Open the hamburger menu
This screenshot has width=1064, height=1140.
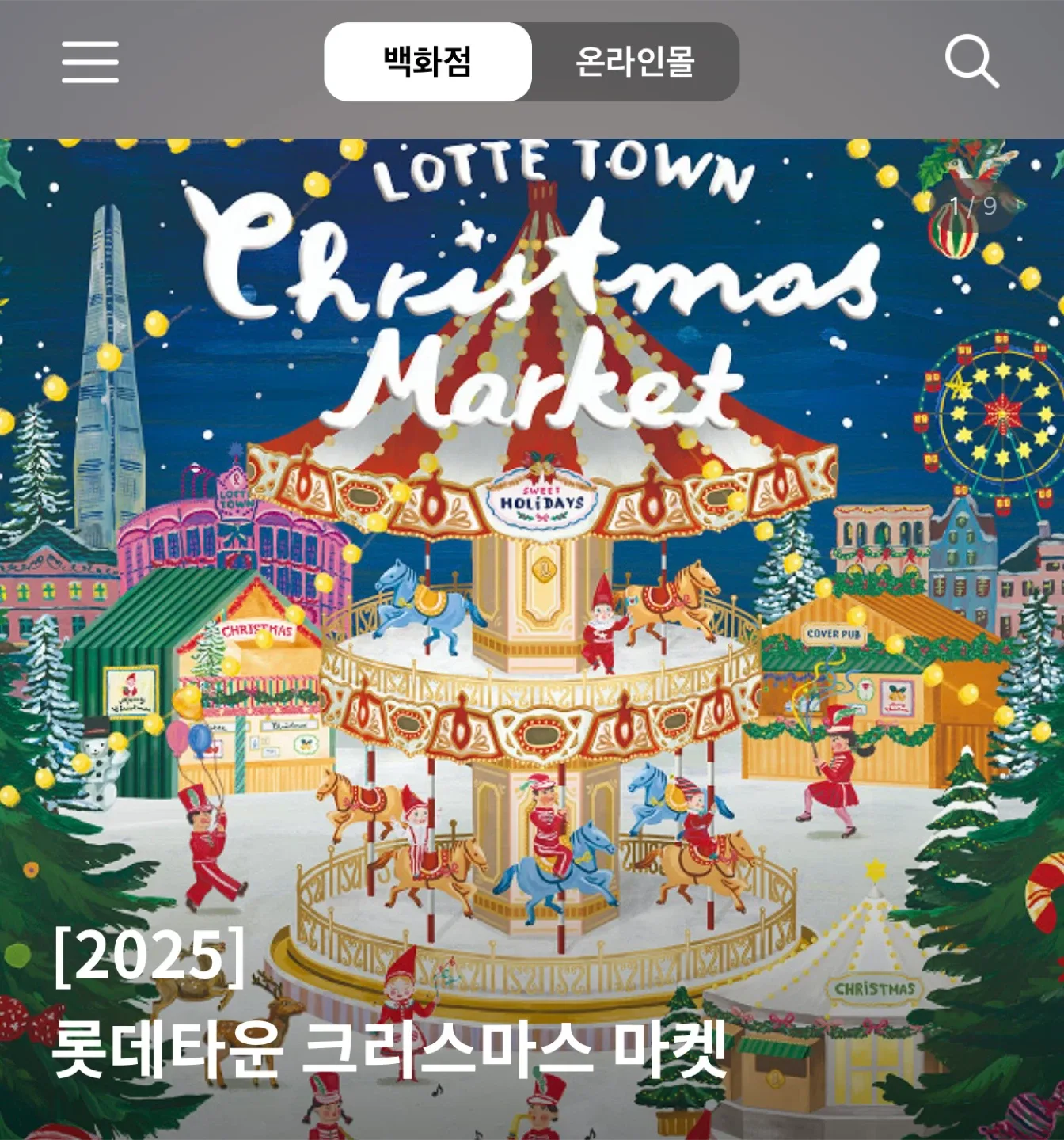90,62
